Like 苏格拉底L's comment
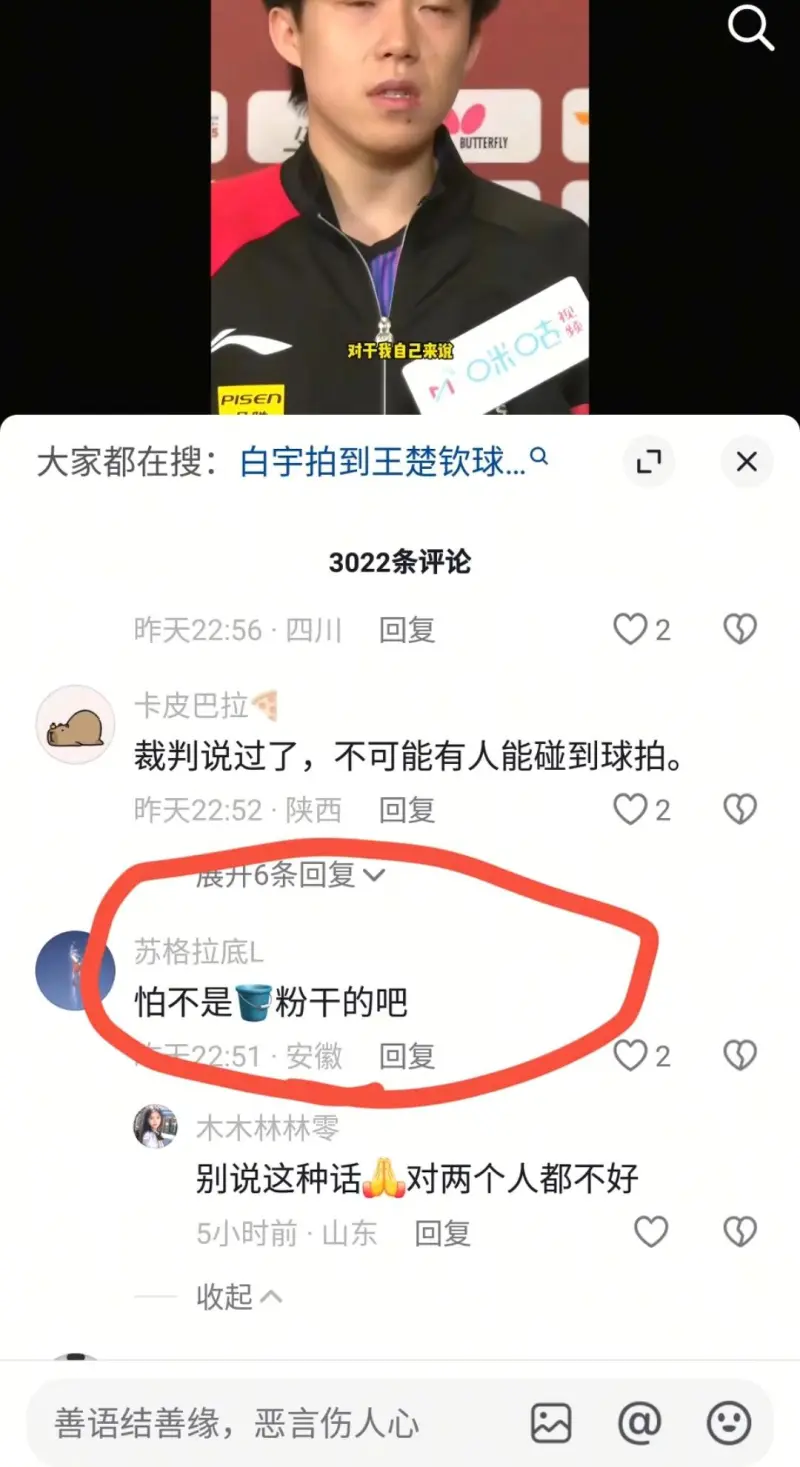Screen dimensions: 800x1467 tap(631, 1055)
